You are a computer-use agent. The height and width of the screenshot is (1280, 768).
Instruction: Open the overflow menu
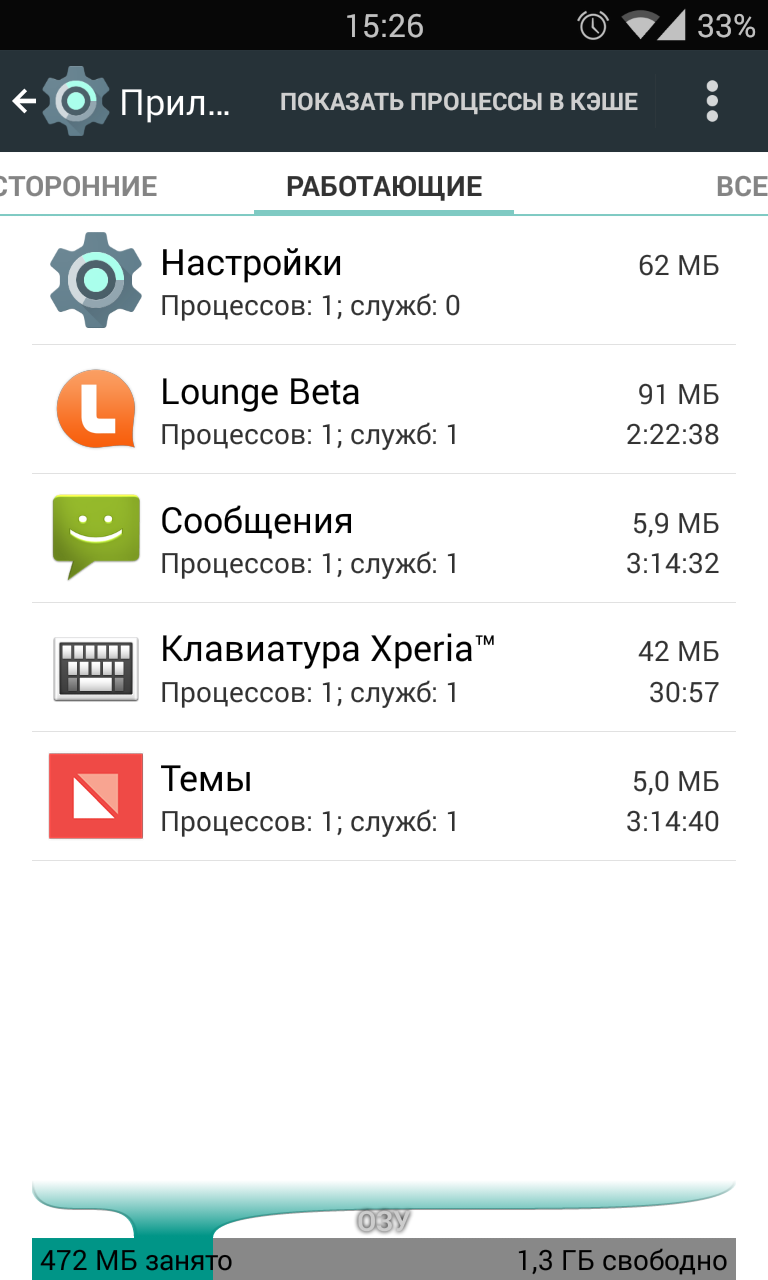click(711, 101)
